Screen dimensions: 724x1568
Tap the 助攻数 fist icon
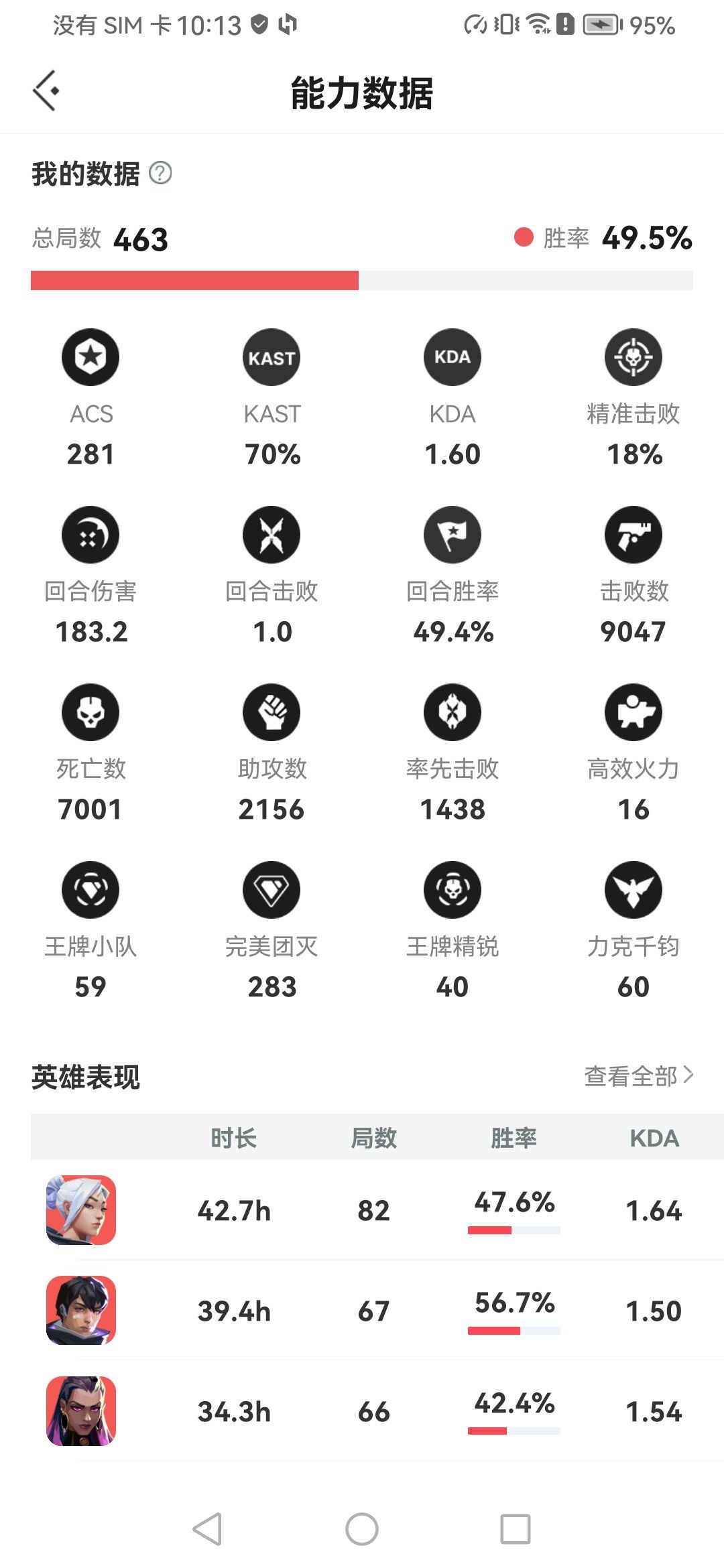tap(271, 712)
